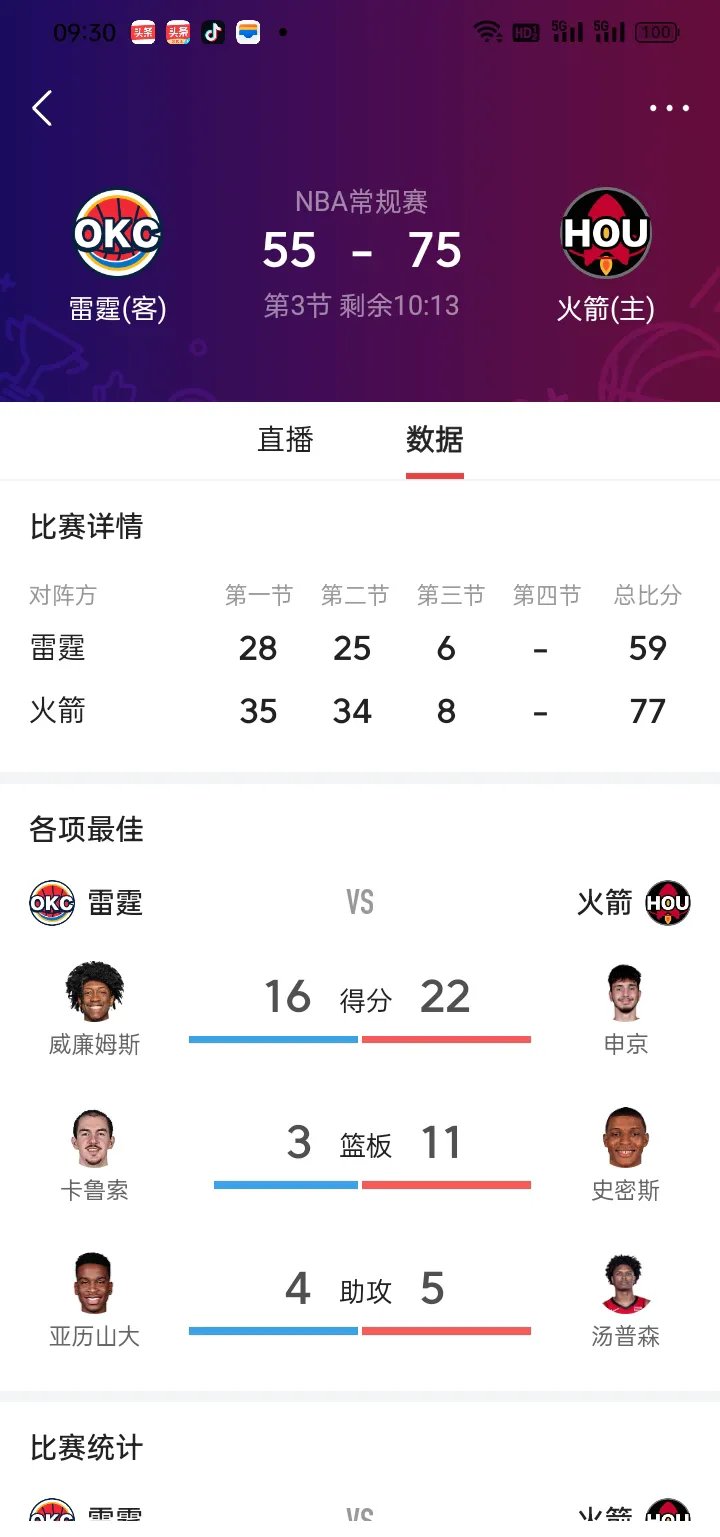
Task: Tap 汤普森 player avatar
Action: click(x=625, y=1283)
